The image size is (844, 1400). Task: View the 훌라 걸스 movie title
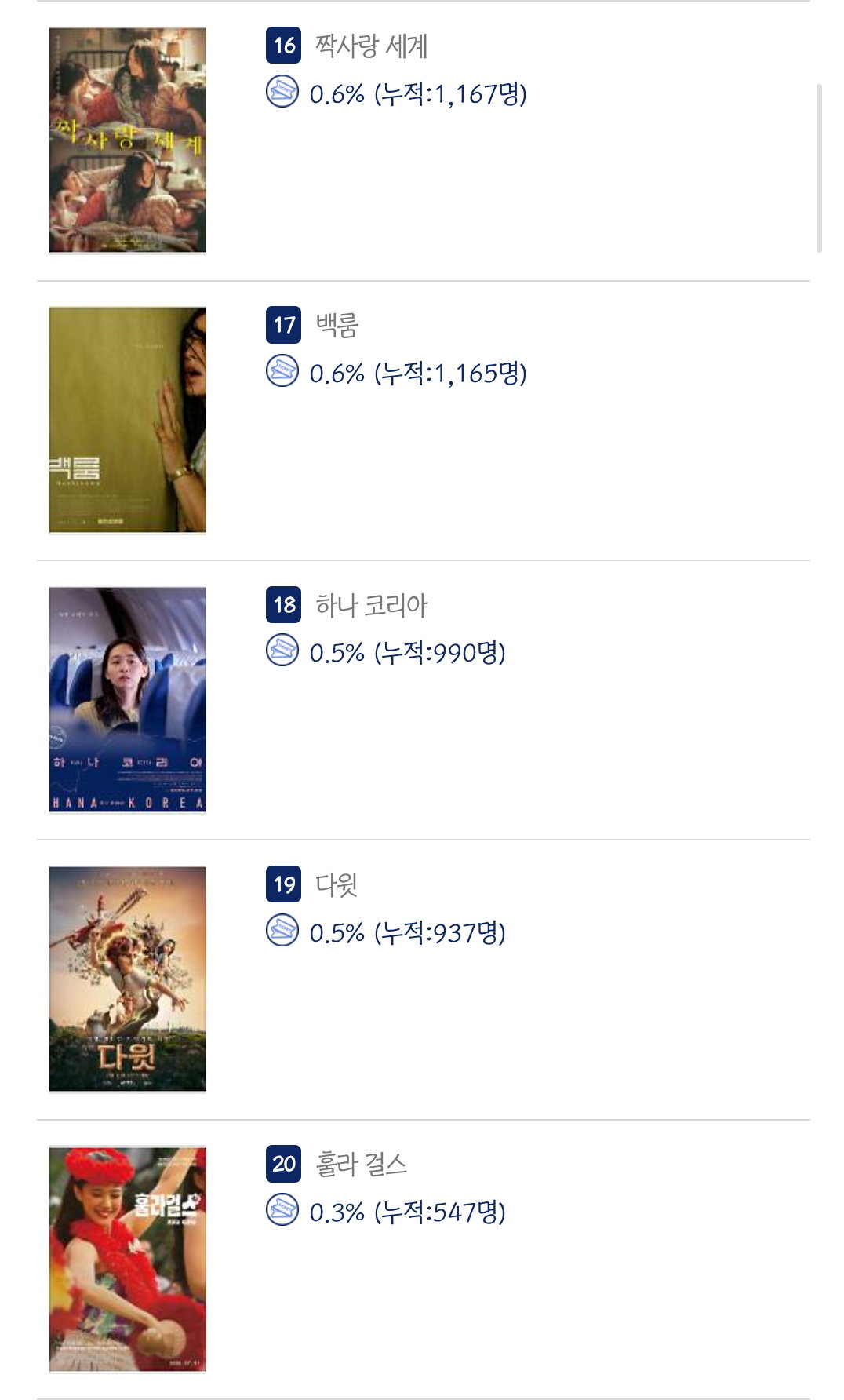361,1164
